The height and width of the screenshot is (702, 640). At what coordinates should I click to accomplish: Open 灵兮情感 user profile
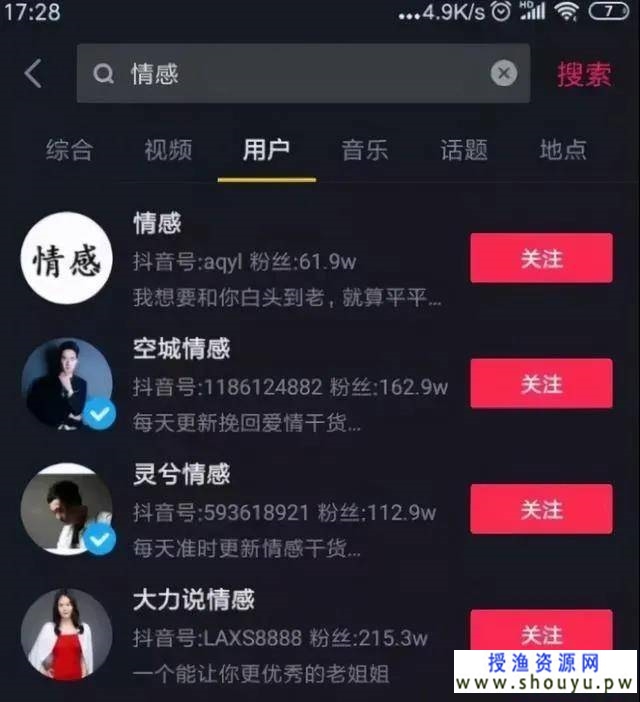(x=67, y=509)
